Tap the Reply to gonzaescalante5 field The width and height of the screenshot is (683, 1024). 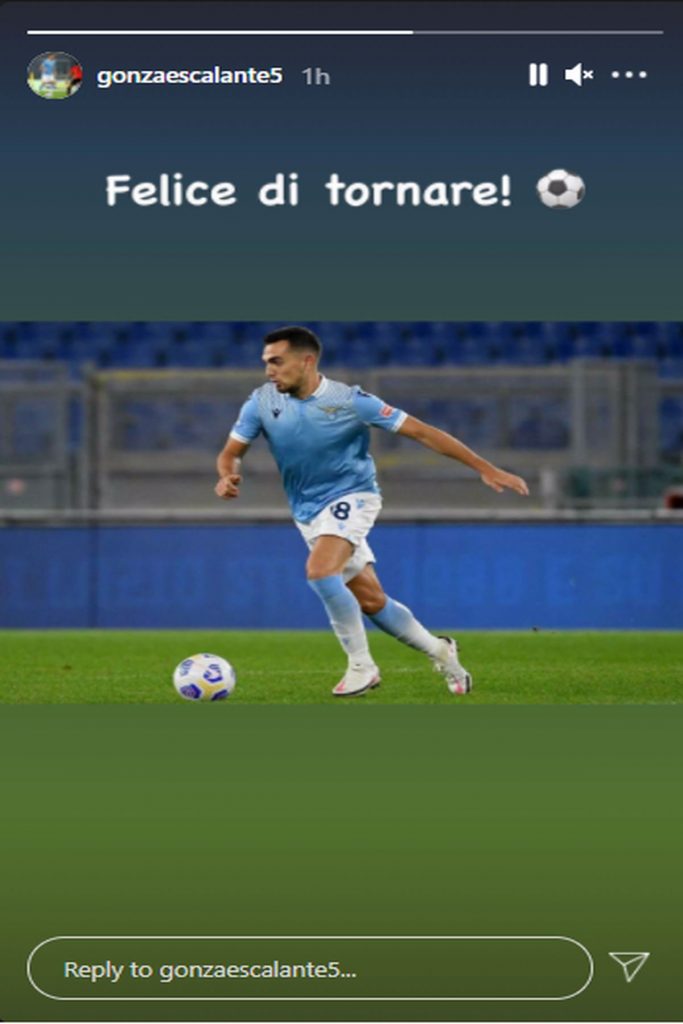(309, 968)
